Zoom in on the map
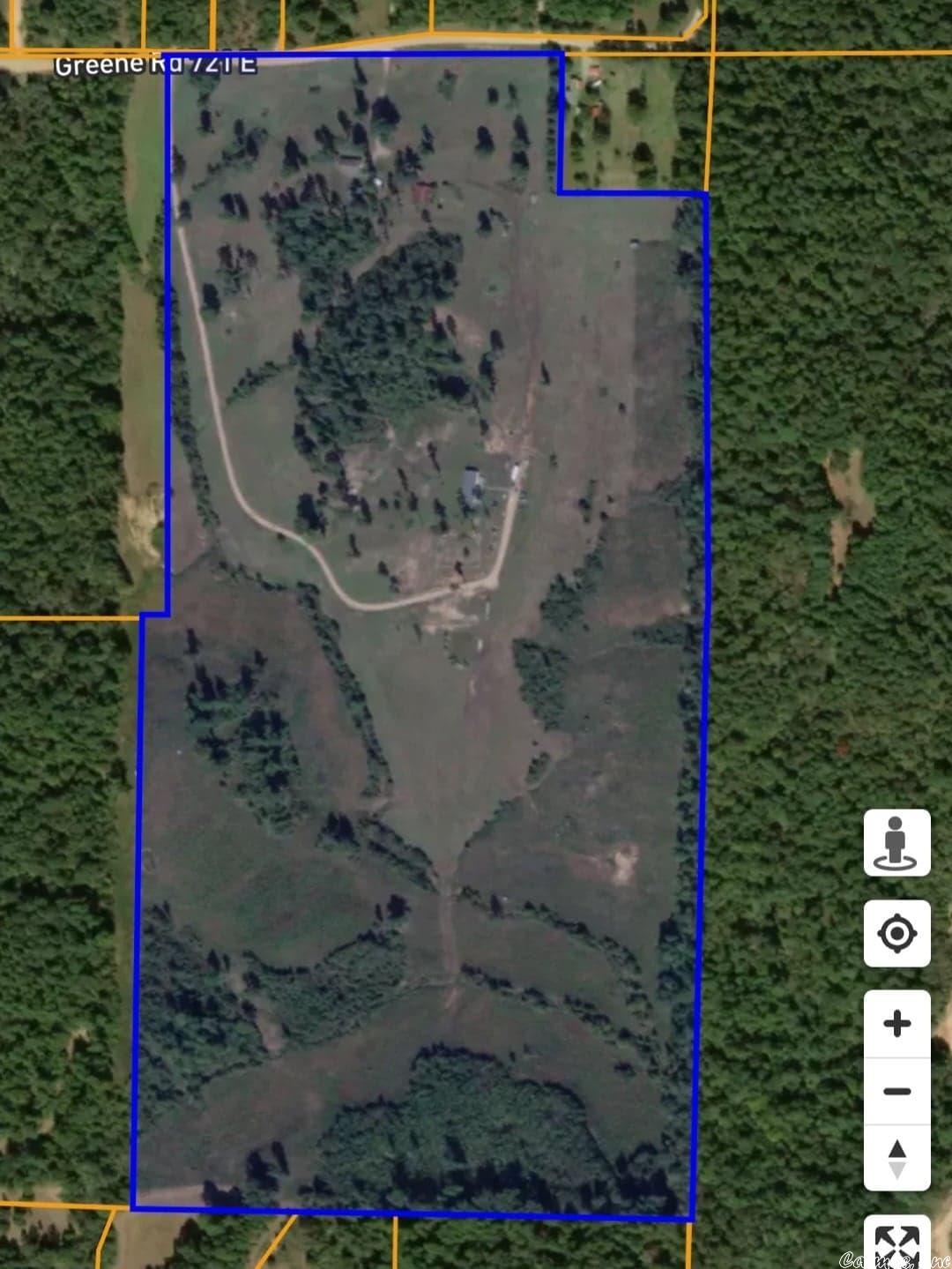 [x=896, y=1024]
